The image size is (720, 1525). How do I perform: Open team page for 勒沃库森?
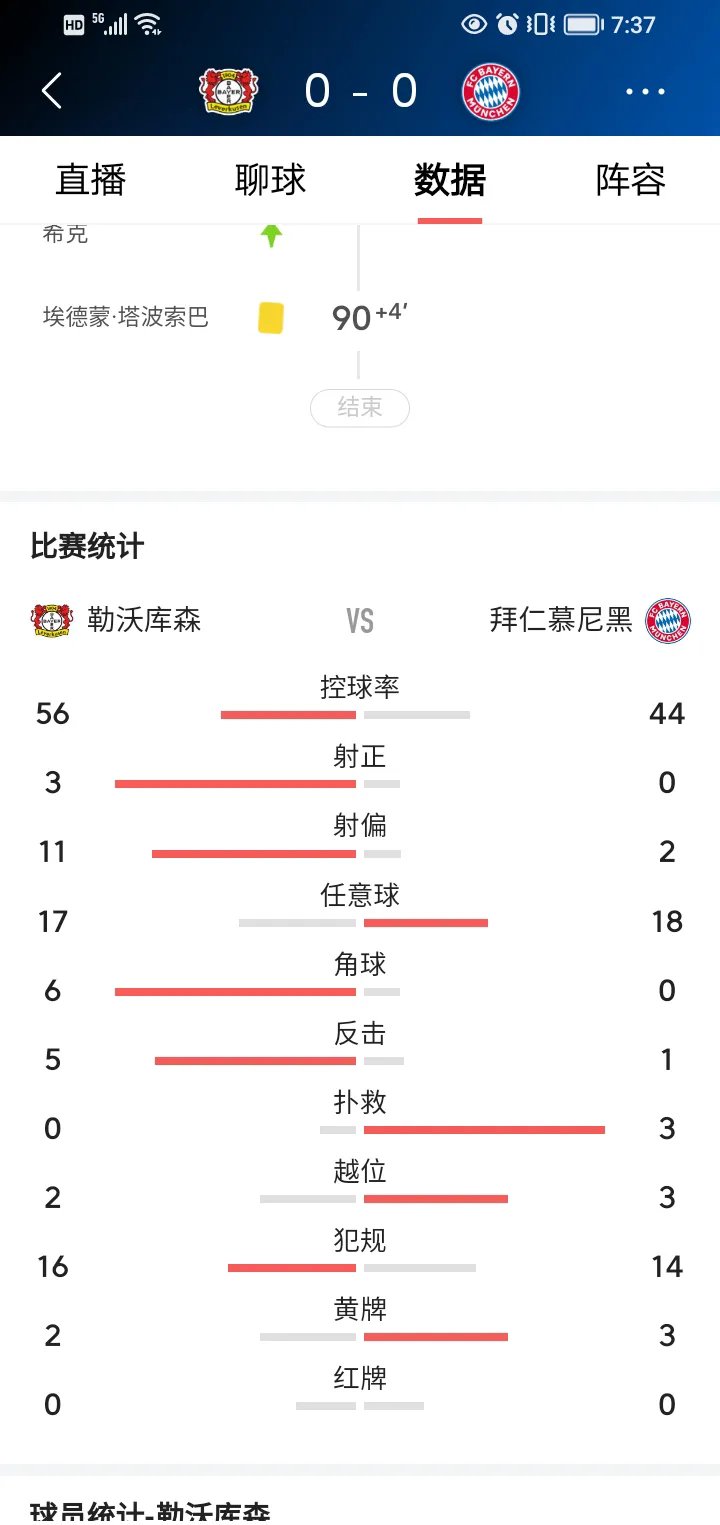coord(144,619)
